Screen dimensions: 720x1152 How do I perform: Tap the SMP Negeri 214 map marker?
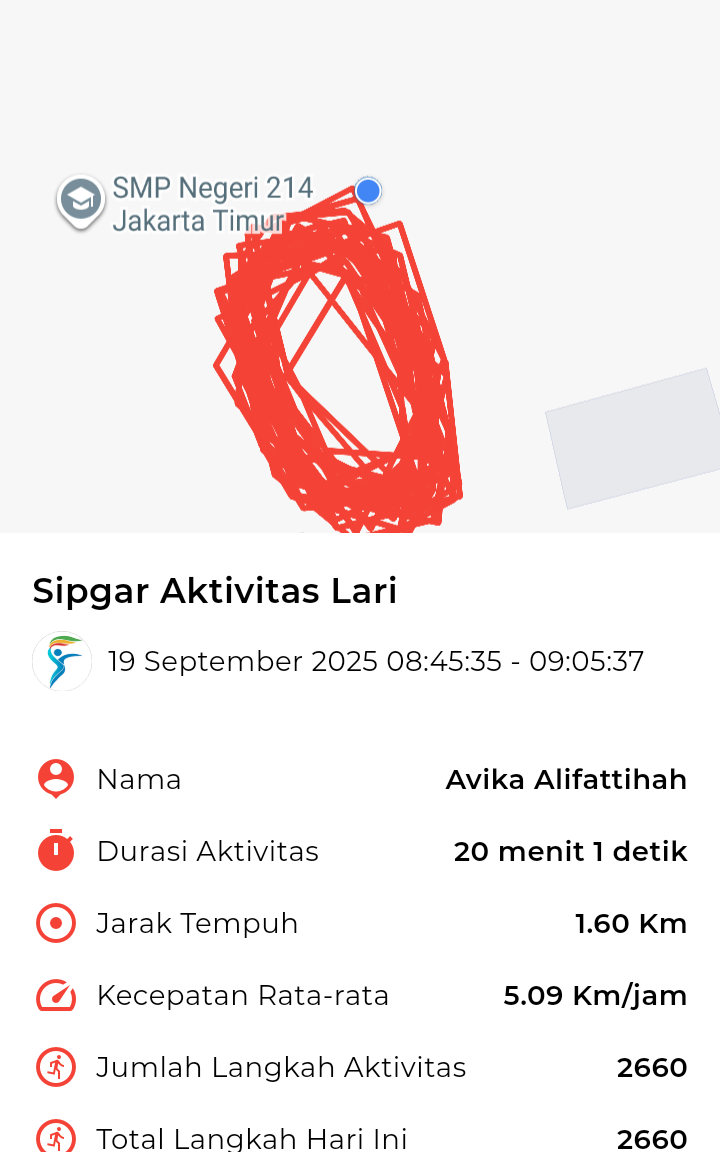80,200
